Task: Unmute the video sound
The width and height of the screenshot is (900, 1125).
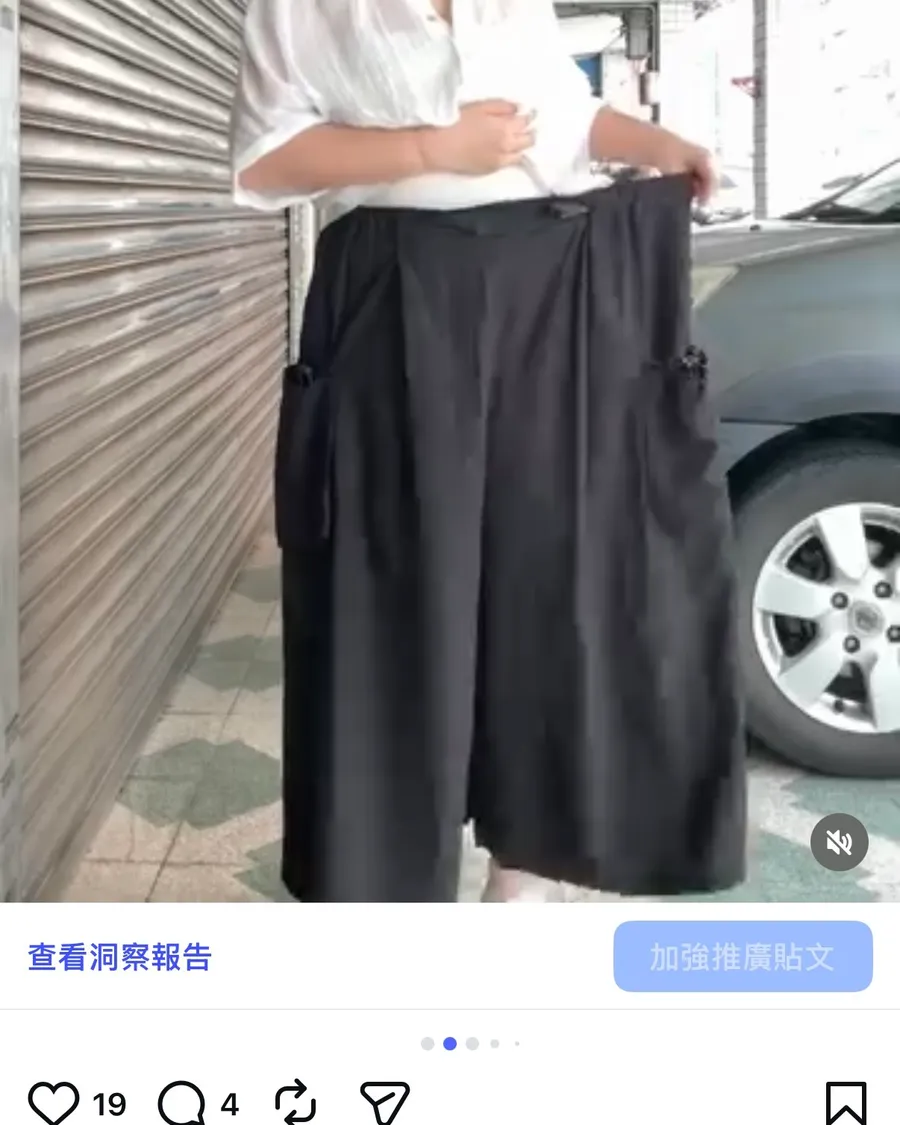Action: tap(839, 842)
